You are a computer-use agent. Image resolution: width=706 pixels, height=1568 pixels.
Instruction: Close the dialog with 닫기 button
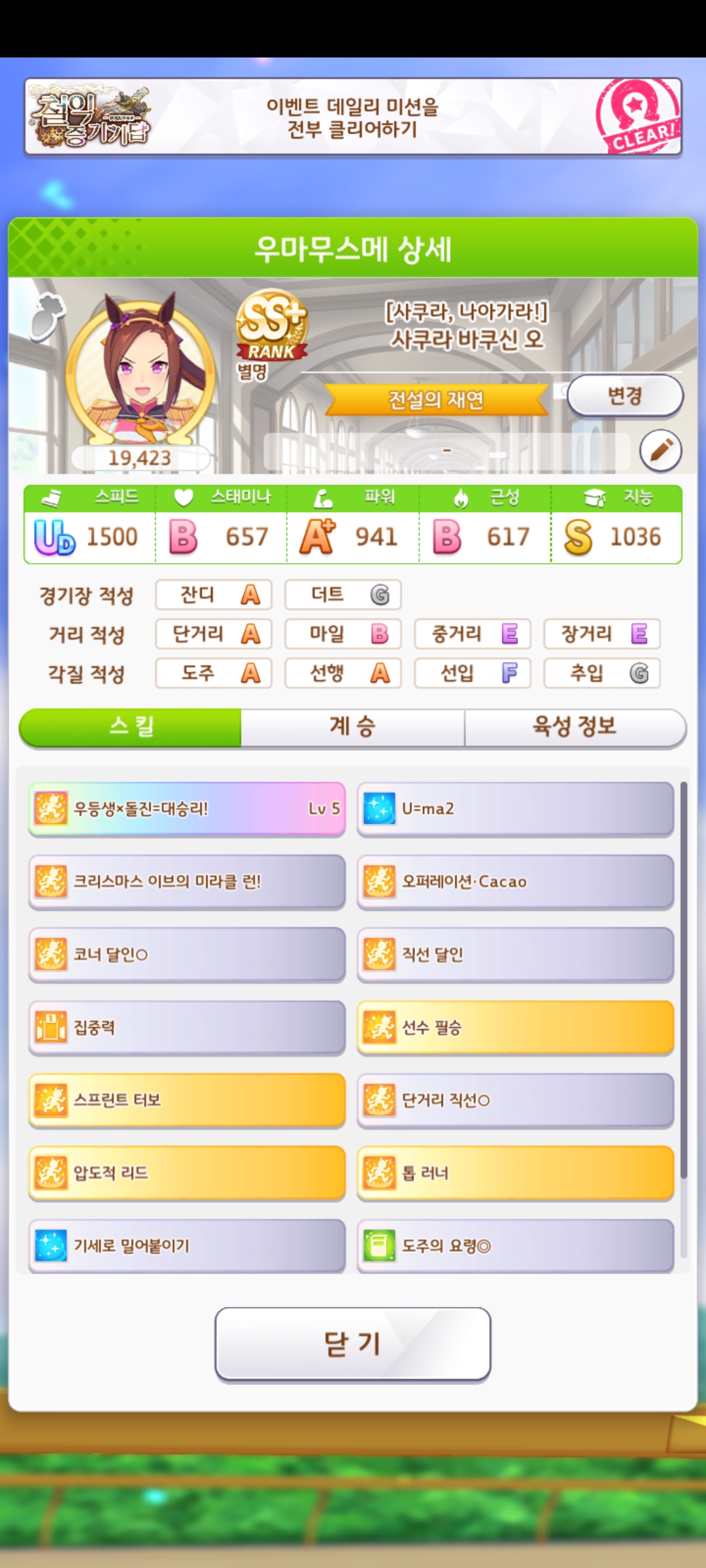click(x=352, y=1343)
